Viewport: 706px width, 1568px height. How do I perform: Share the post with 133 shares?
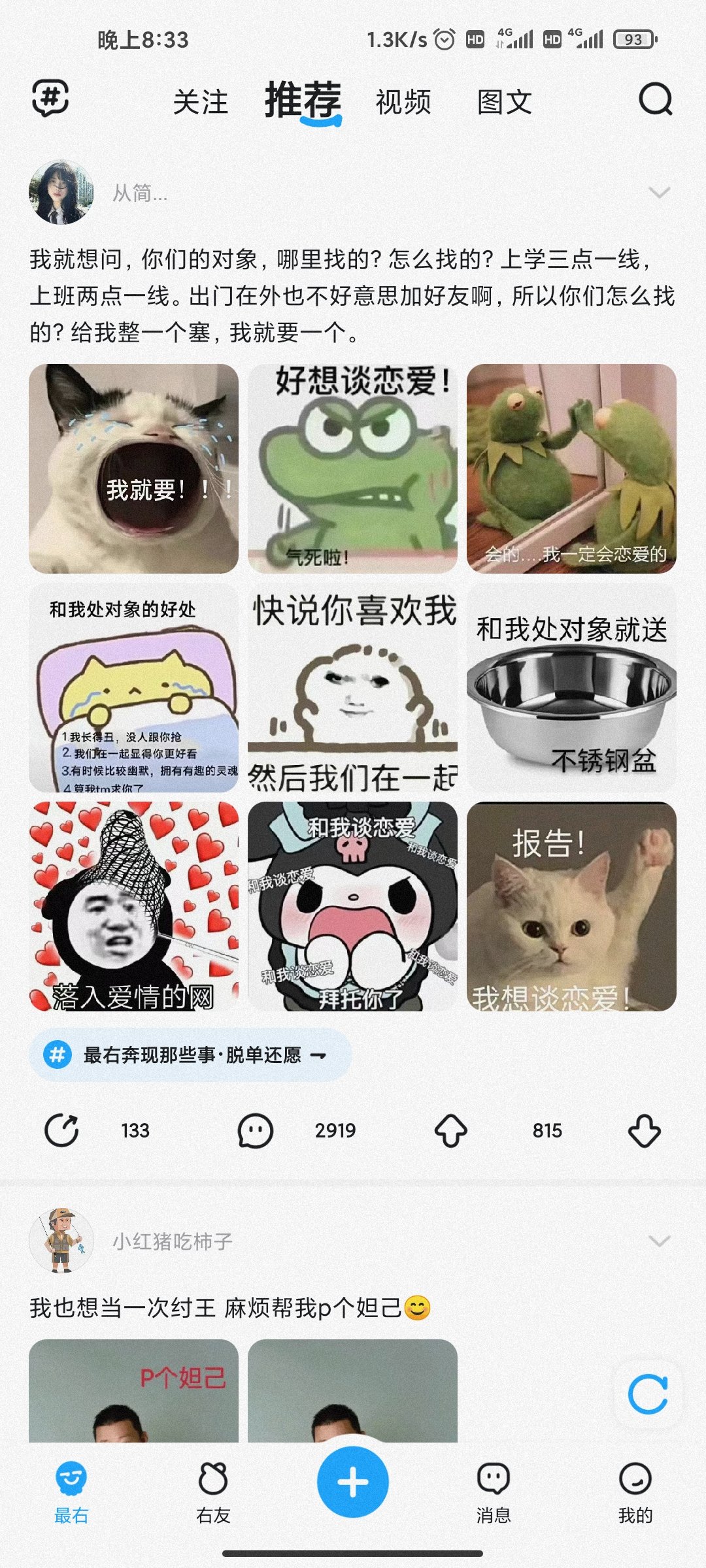coord(62,1131)
